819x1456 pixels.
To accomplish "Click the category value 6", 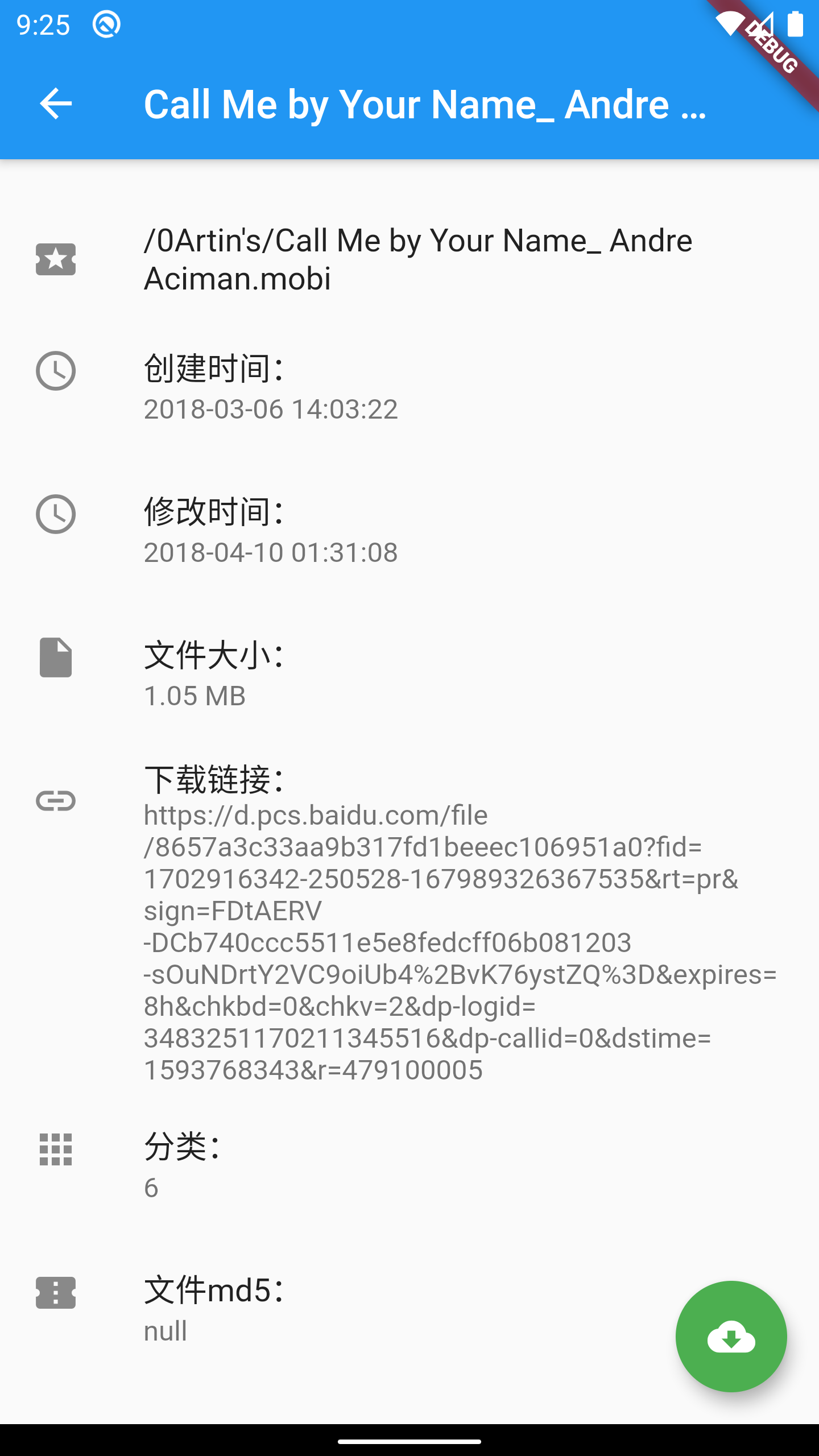I will click(151, 1189).
